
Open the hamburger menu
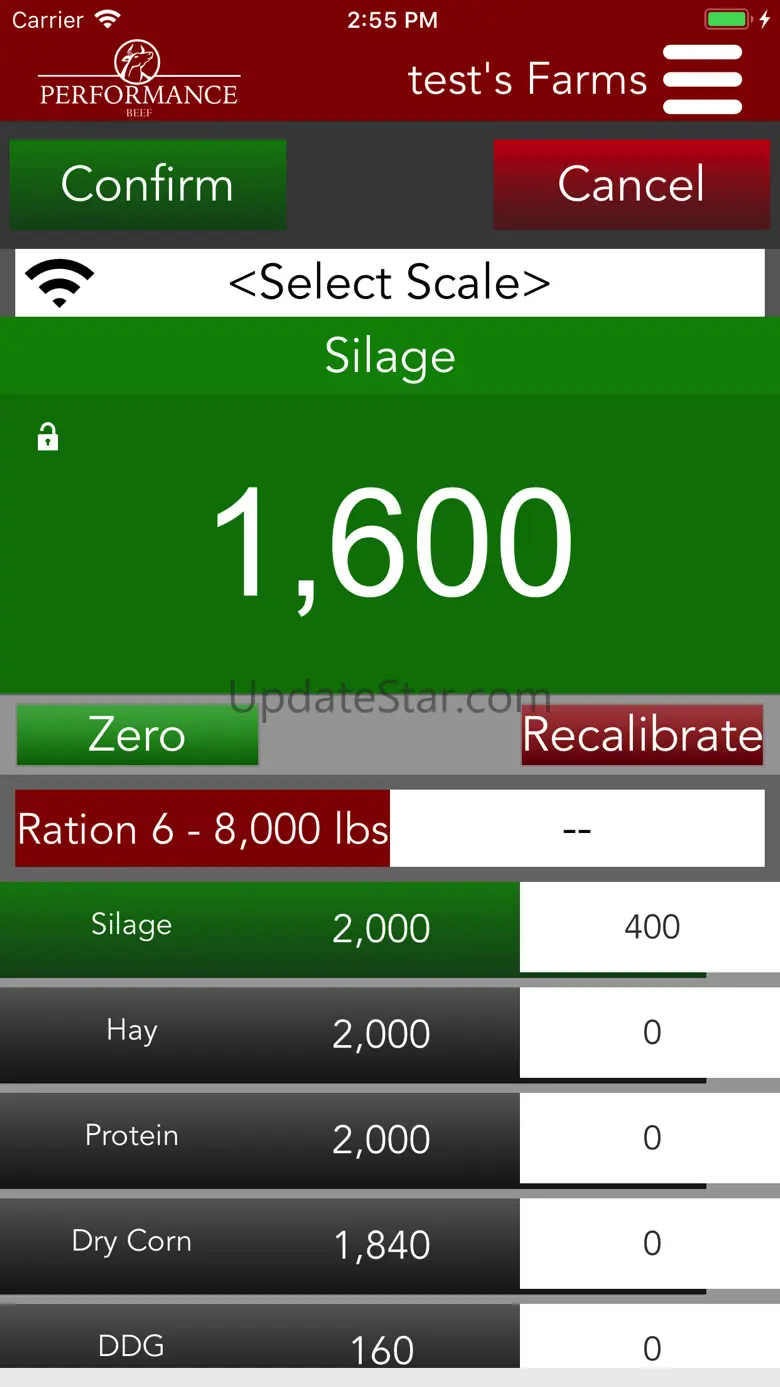[703, 79]
